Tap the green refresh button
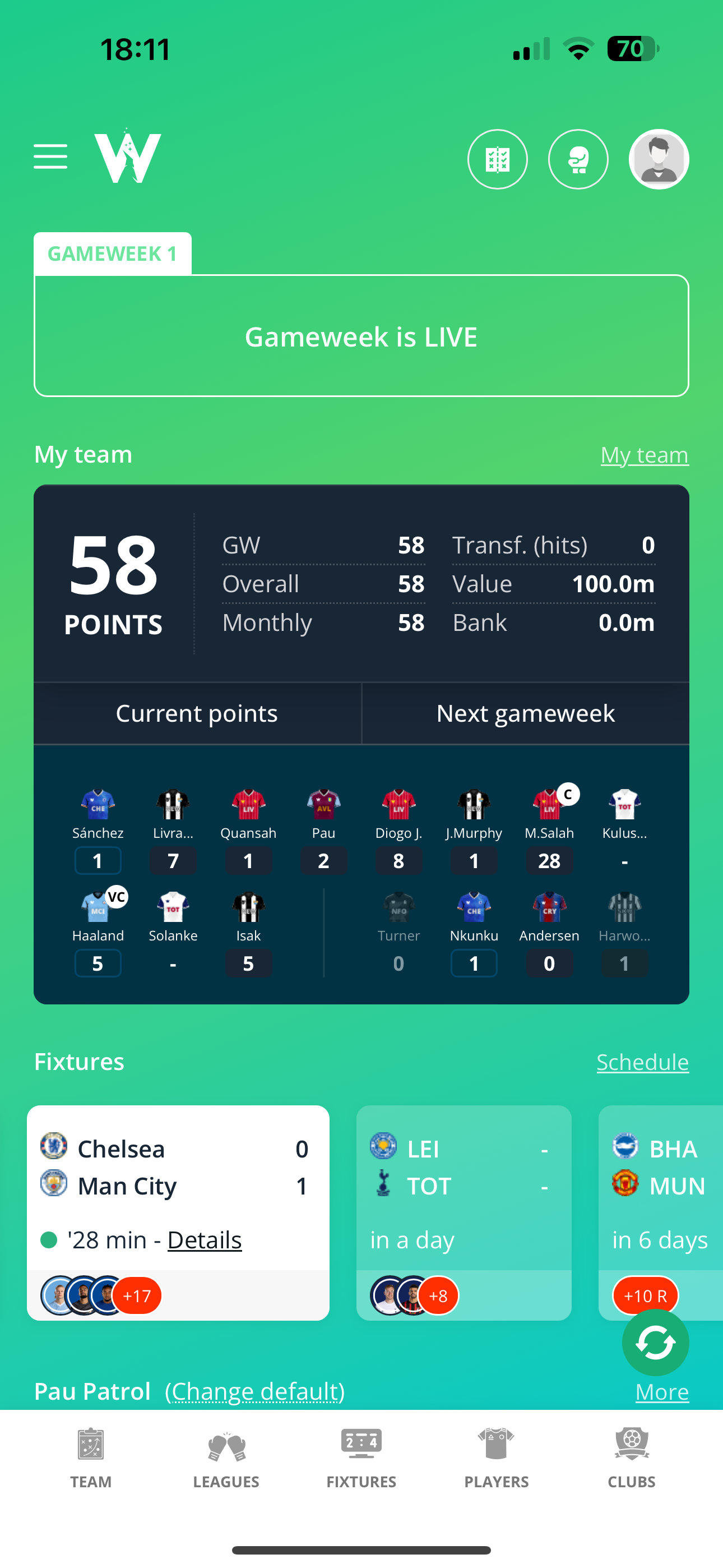The width and height of the screenshot is (723, 1568). 655,1343
